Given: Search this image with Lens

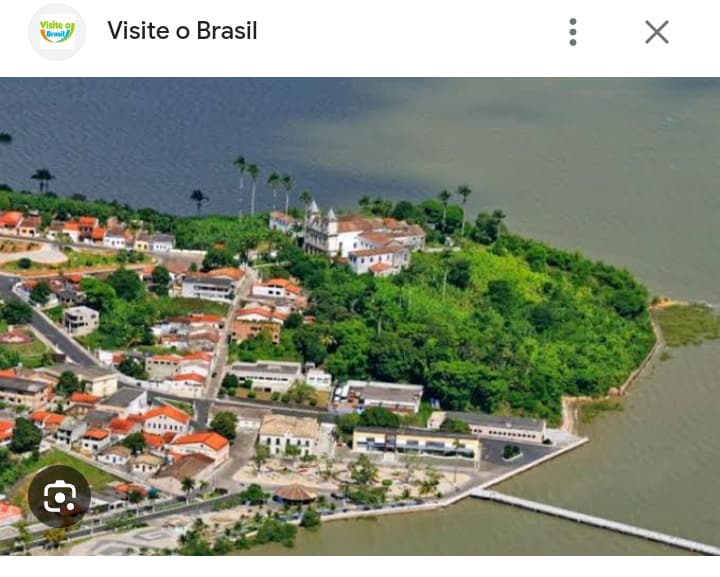Looking at the screenshot, I should click(x=59, y=497).
